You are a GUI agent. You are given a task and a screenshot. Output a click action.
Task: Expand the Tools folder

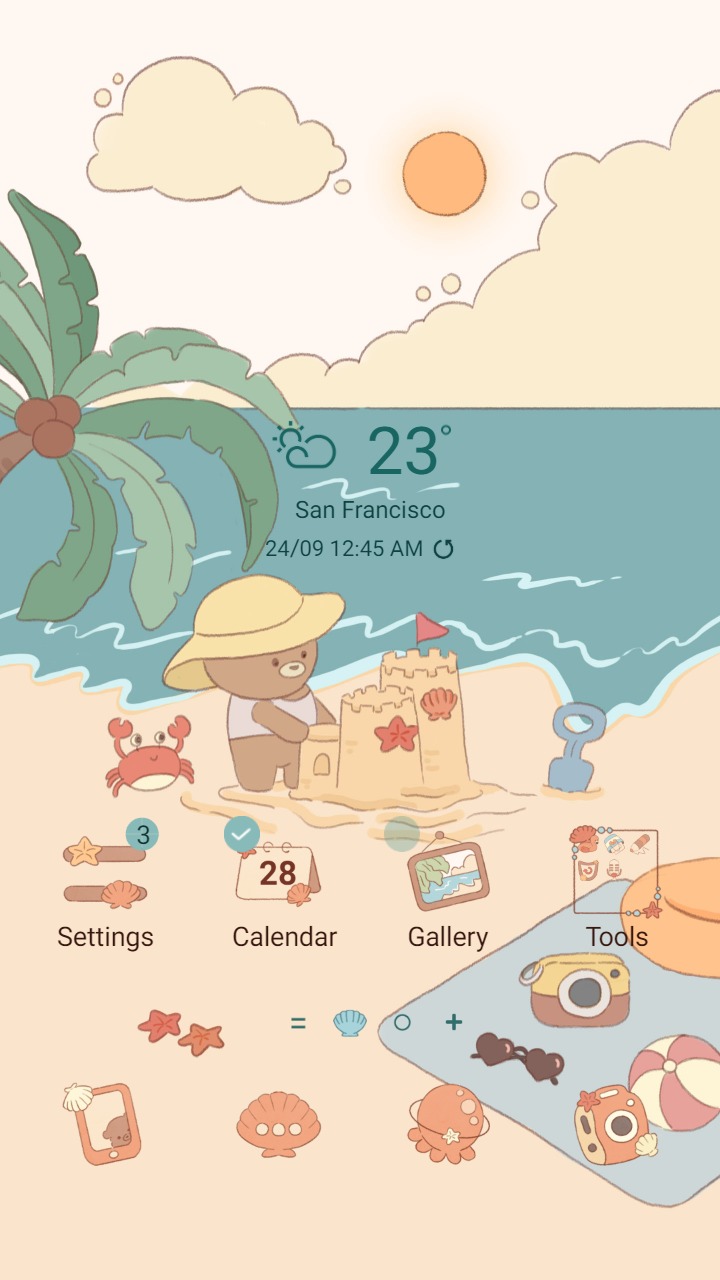tap(615, 875)
